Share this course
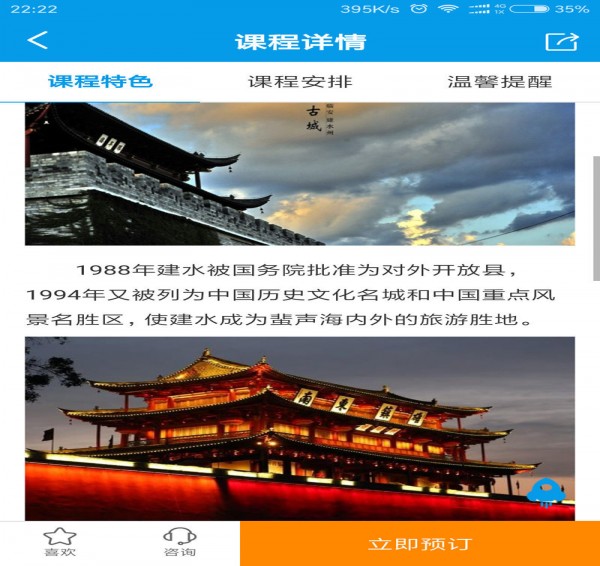600x566 pixels. coord(561,41)
